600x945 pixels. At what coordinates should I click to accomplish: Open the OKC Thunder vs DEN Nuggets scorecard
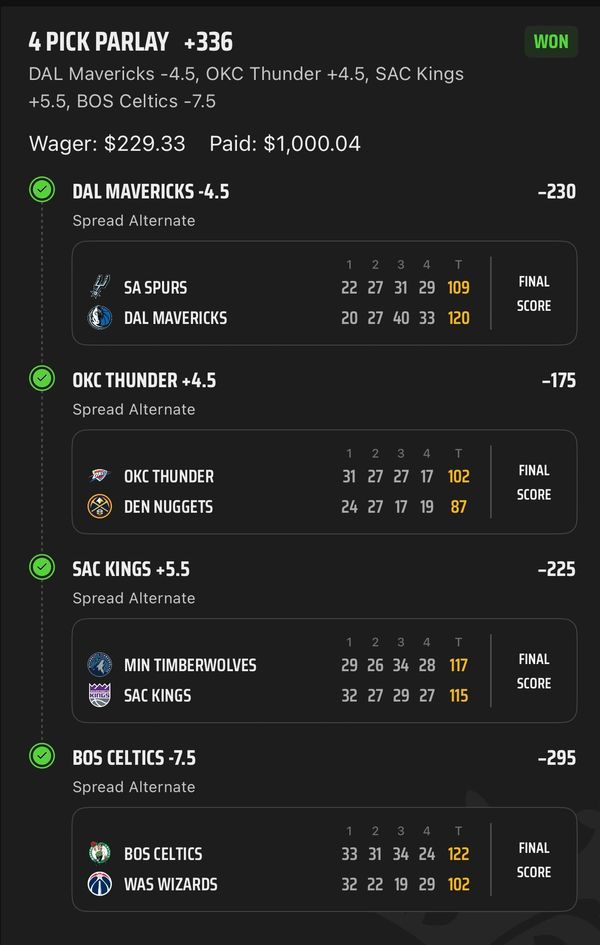[324, 482]
